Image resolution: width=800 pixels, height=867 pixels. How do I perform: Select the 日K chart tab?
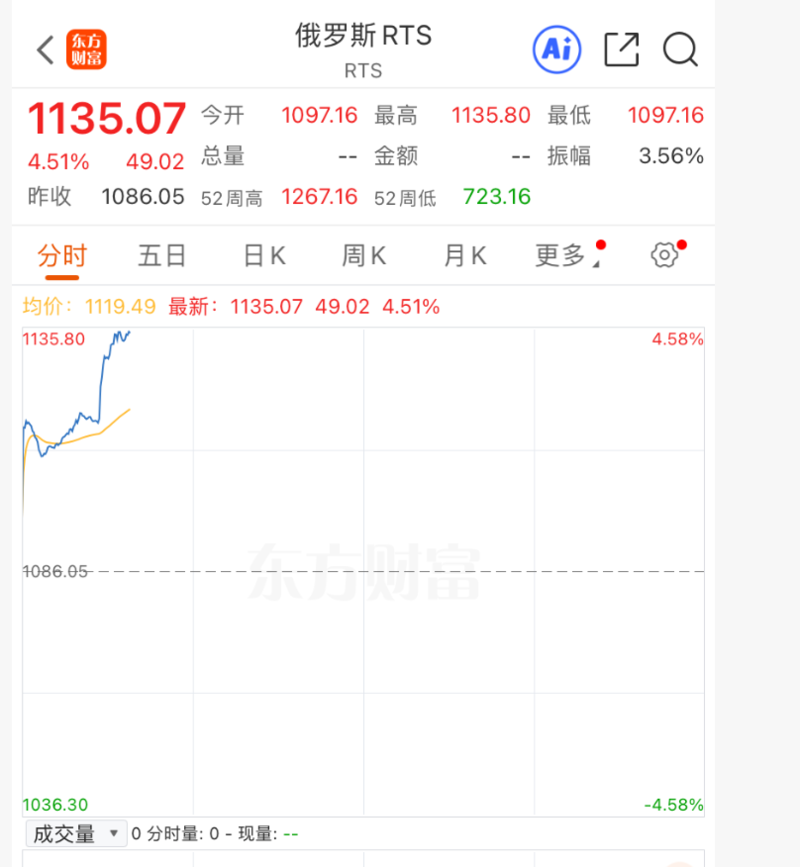(264, 256)
